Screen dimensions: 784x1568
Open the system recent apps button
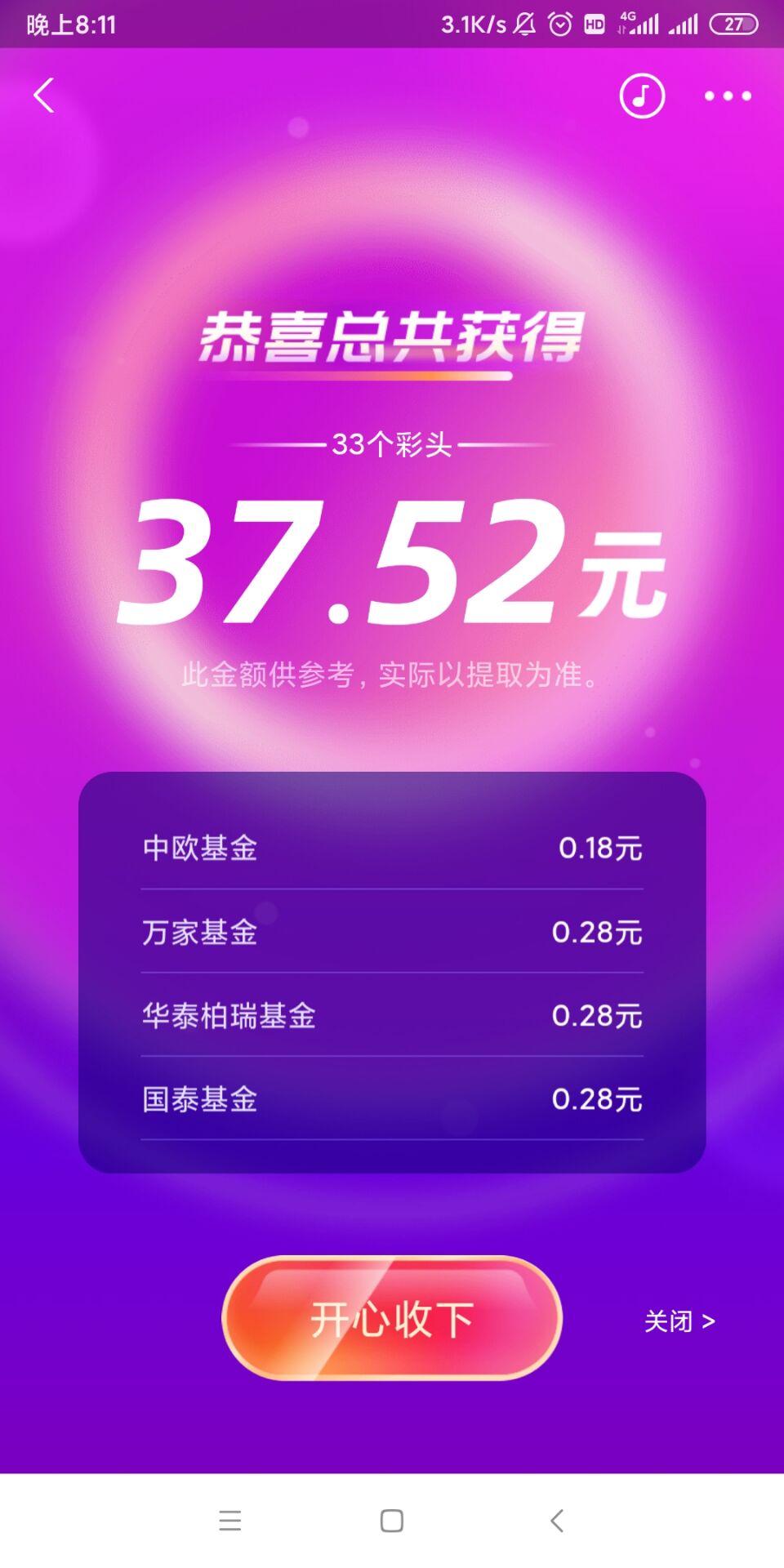(230, 1521)
